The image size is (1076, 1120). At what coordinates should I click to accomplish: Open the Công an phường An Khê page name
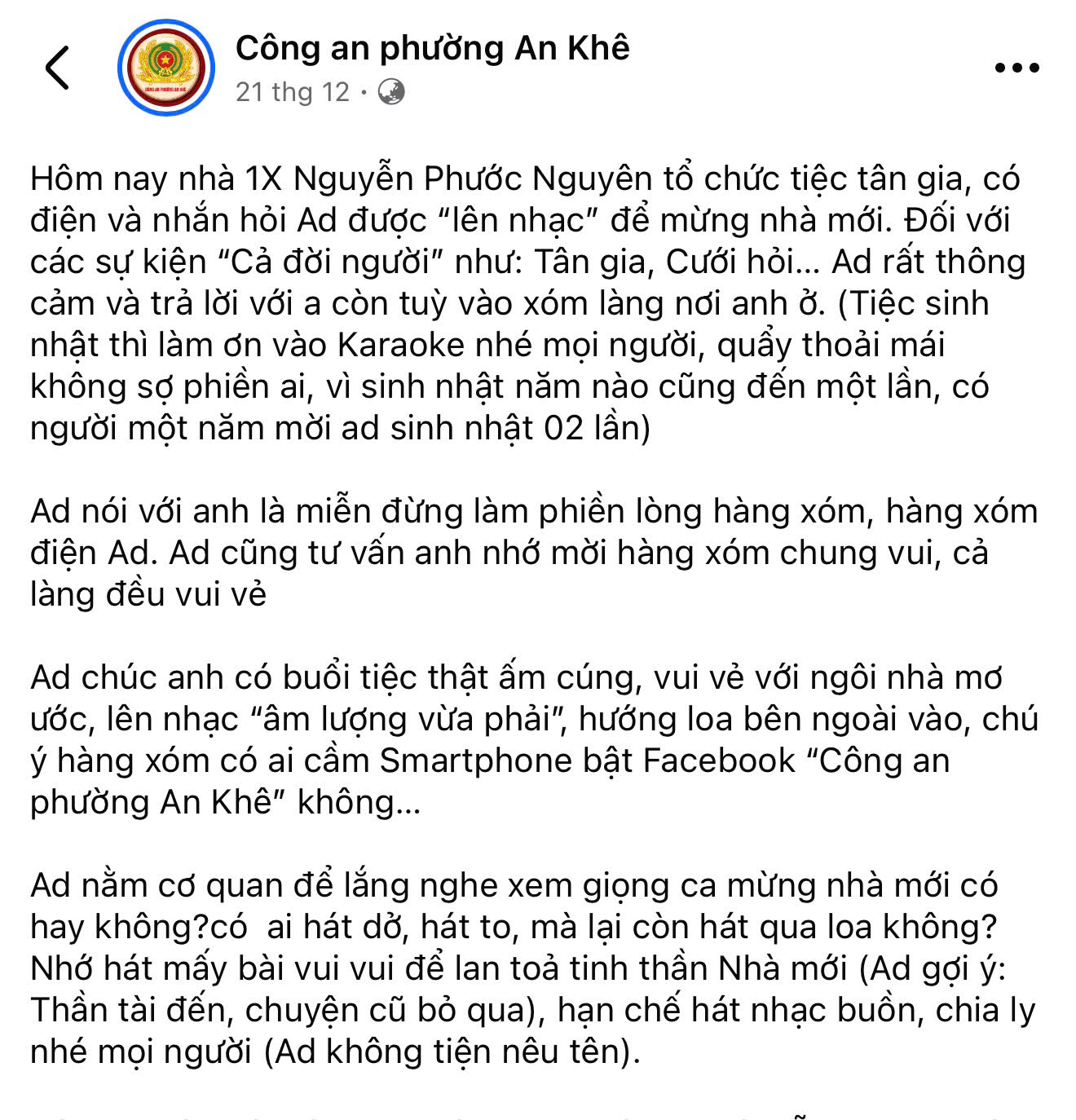432,48
